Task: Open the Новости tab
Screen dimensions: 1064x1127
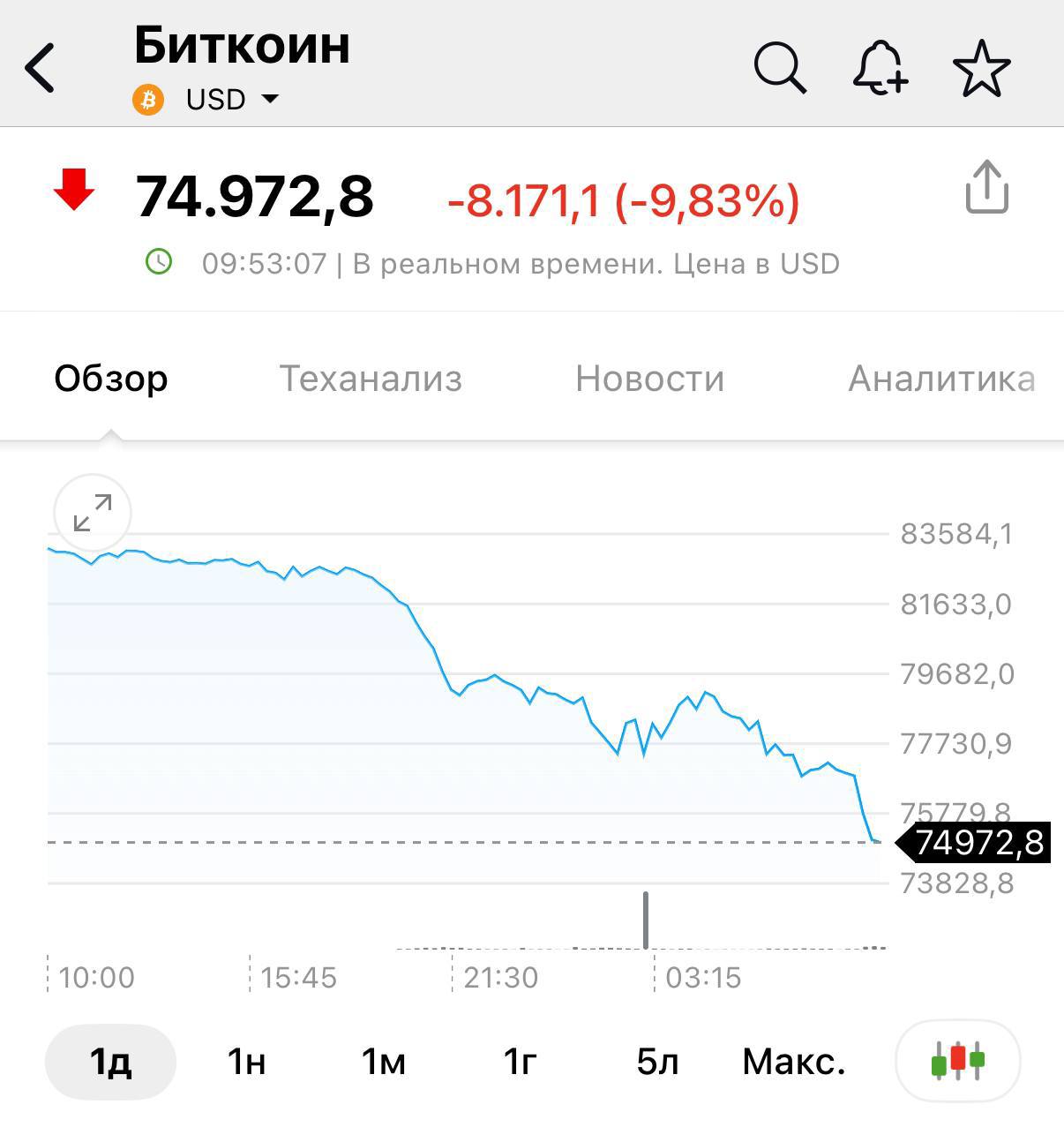Action: 649,379
